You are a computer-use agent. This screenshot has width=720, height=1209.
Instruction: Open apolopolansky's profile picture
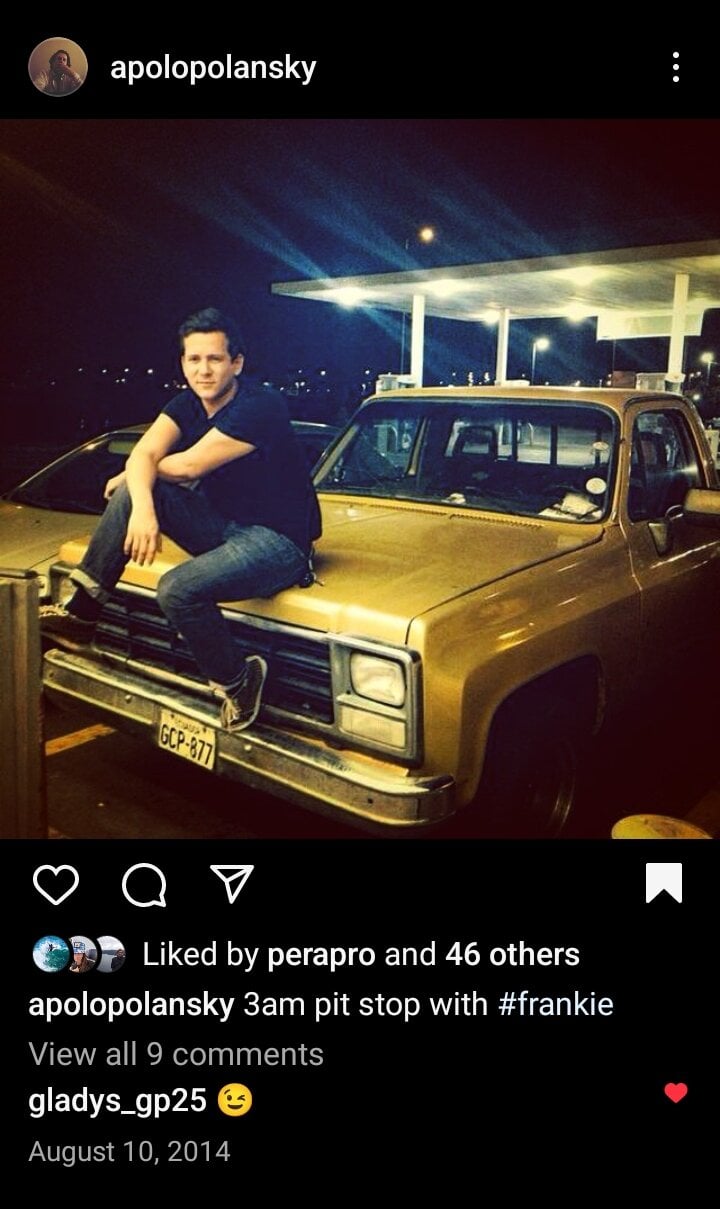57,67
